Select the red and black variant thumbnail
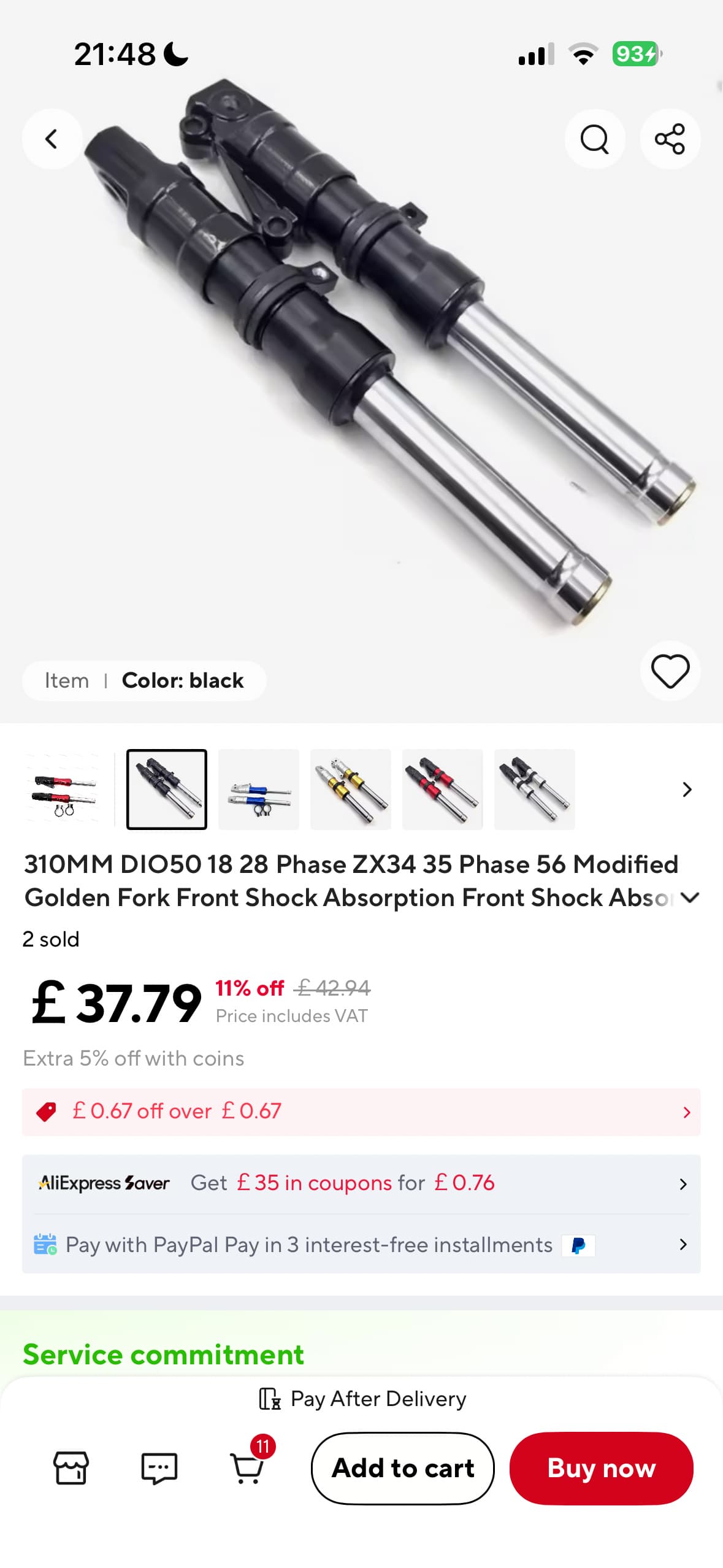 (x=442, y=789)
